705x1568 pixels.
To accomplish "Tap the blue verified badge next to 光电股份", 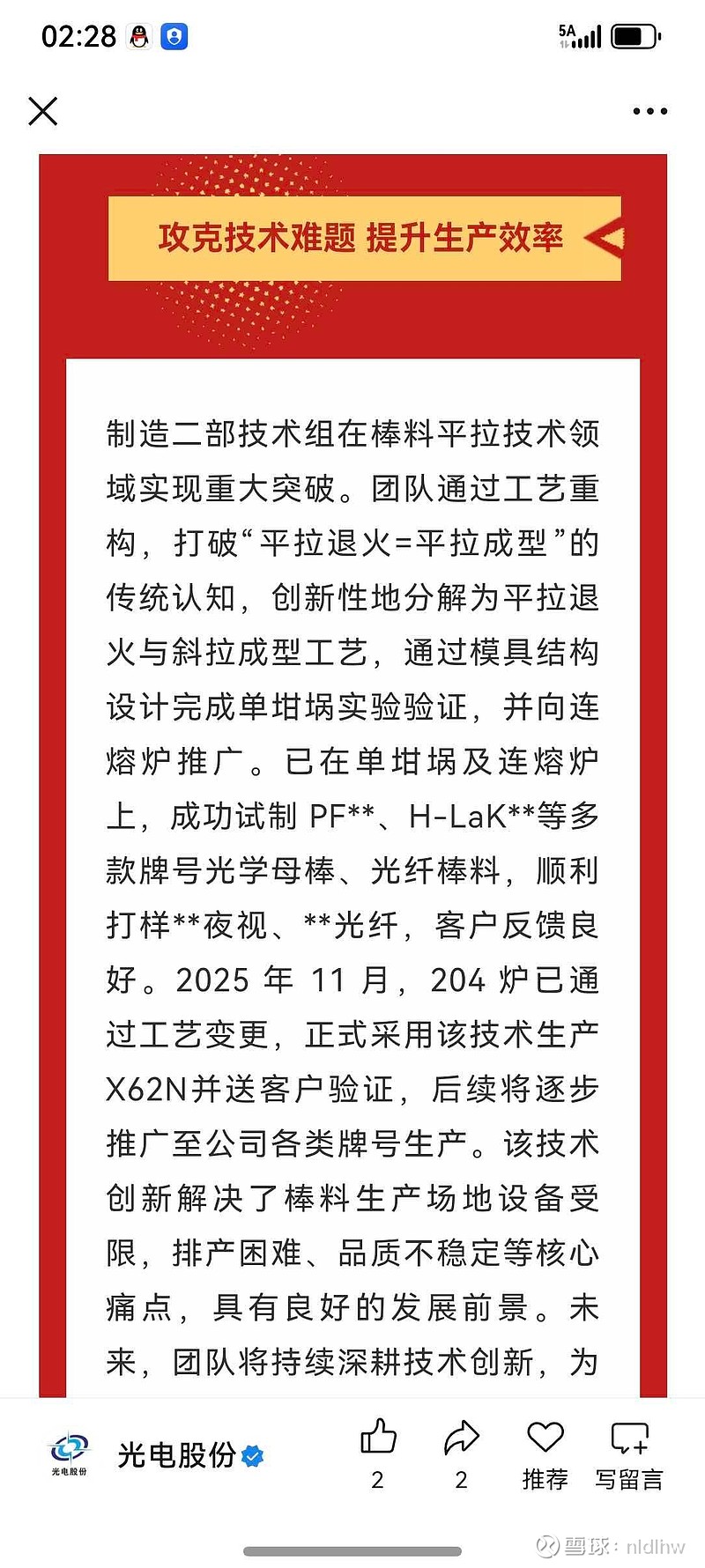I will (x=254, y=1458).
